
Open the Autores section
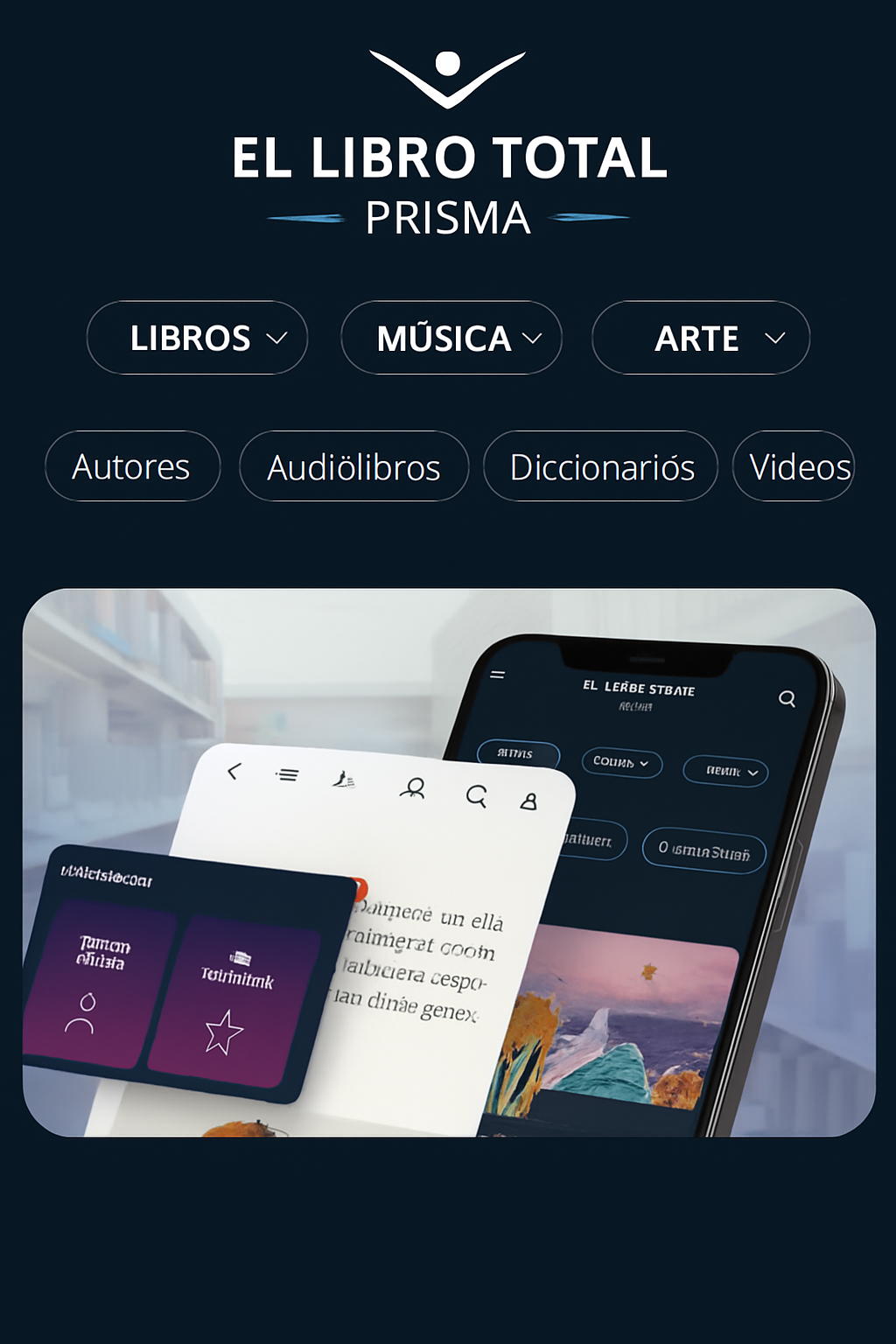click(132, 466)
